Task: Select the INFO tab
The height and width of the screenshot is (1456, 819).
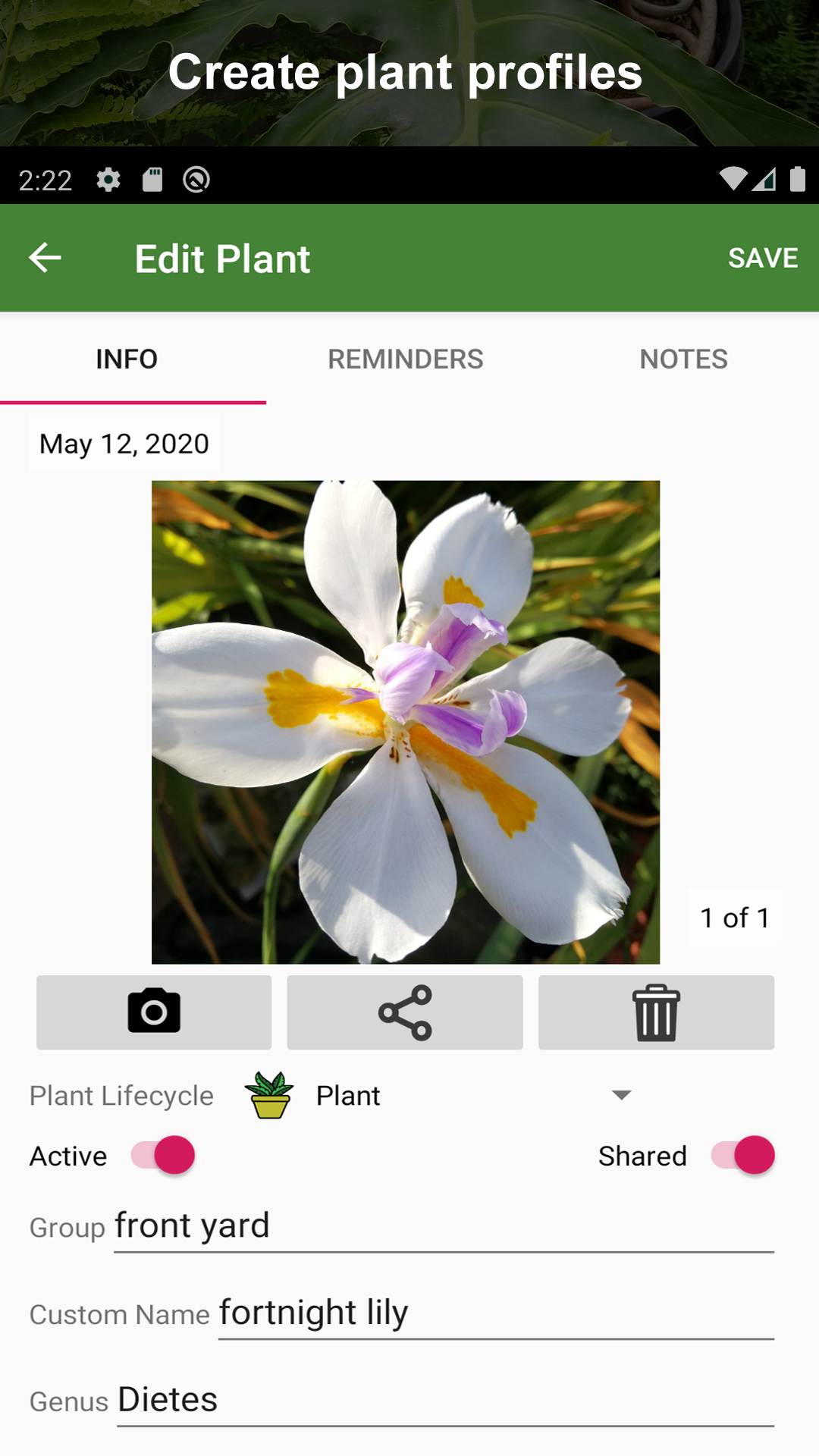Action: [x=127, y=359]
